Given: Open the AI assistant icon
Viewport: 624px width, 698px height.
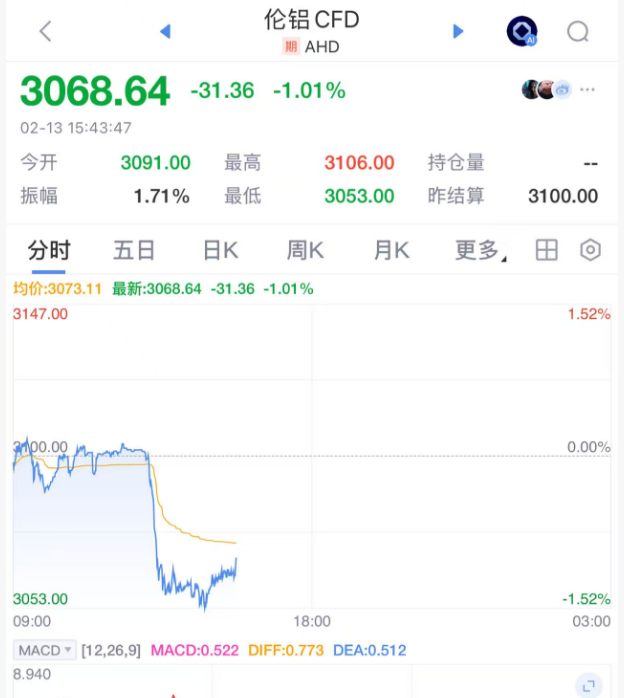Looking at the screenshot, I should point(521,32).
